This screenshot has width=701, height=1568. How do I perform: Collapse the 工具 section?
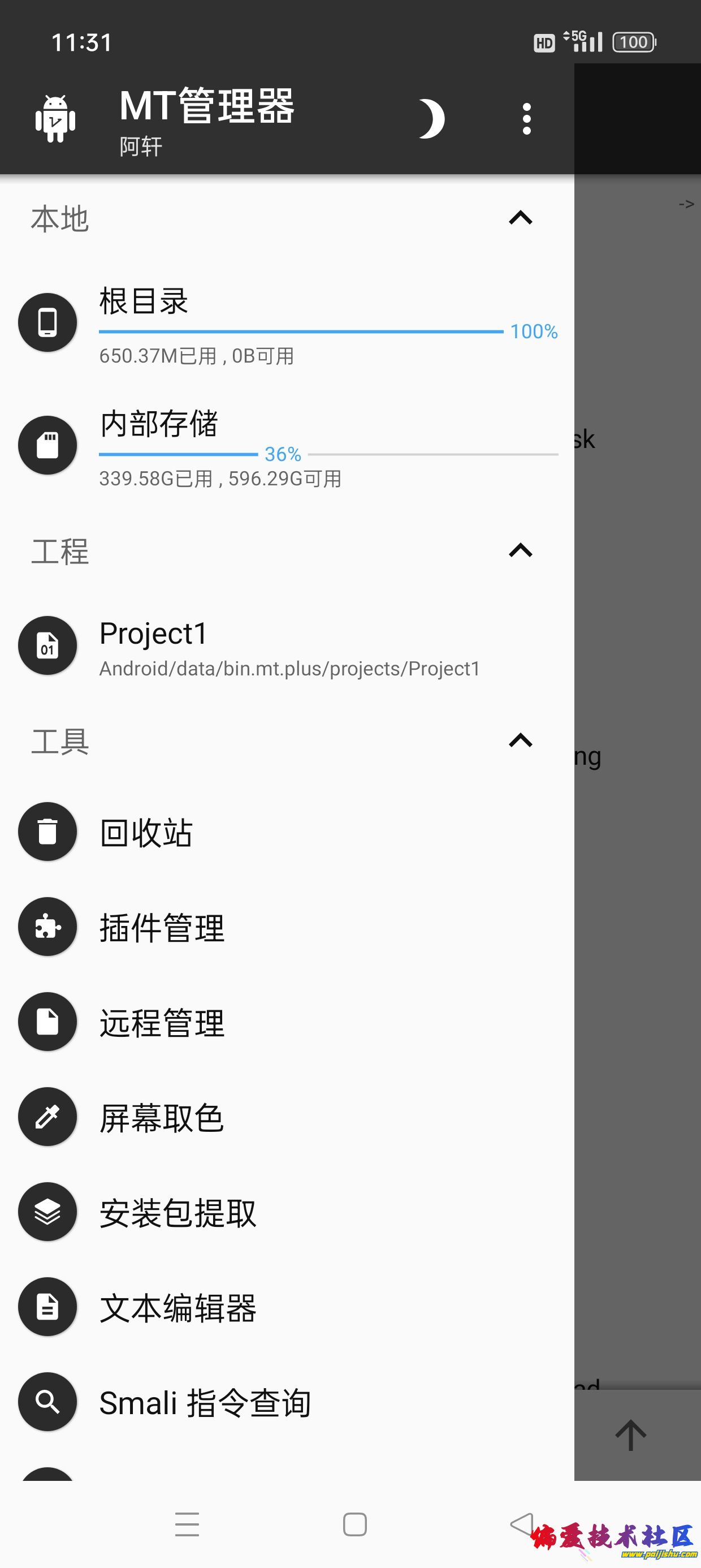[x=520, y=741]
